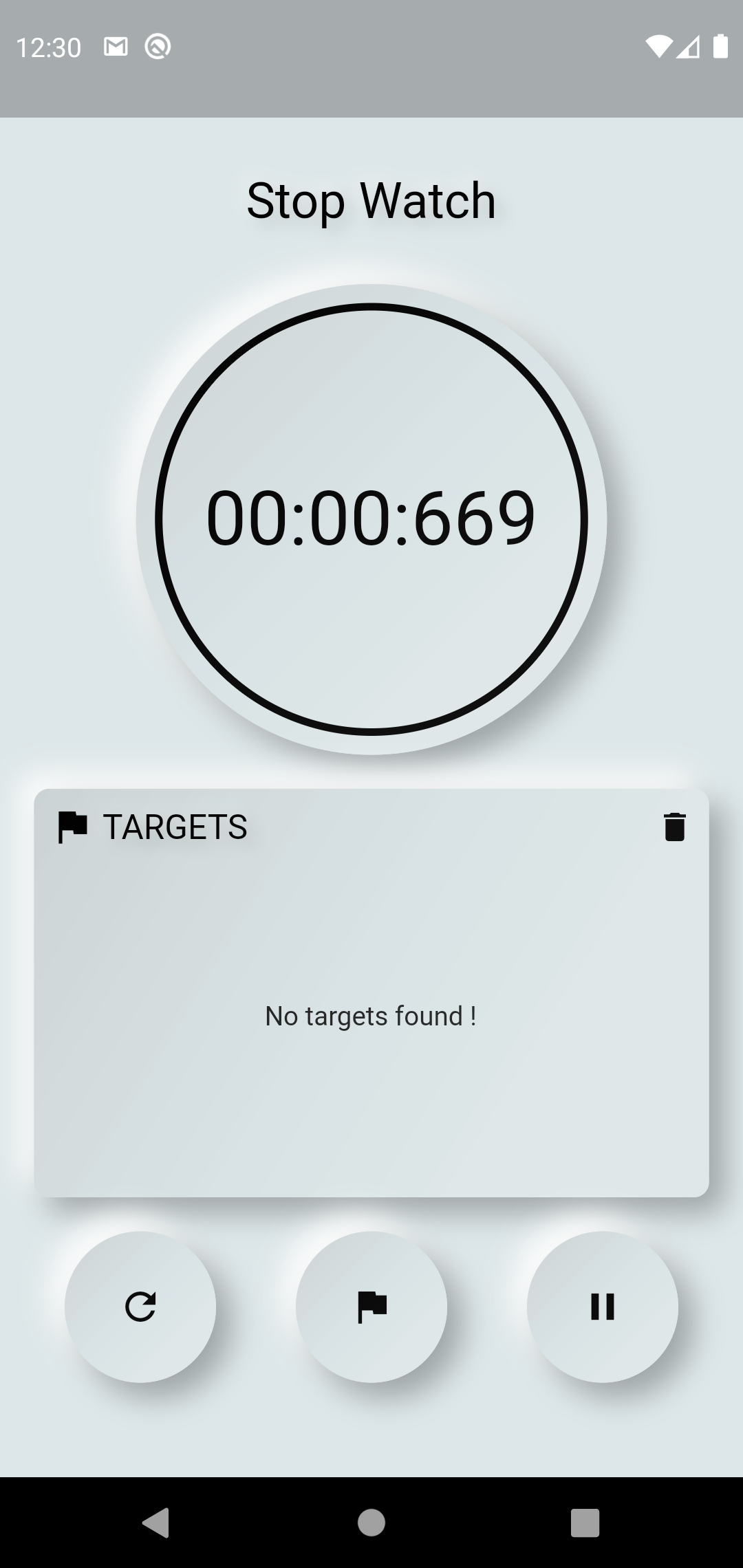Clear all targets with the trash icon
The image size is (743, 1568).
(674, 827)
